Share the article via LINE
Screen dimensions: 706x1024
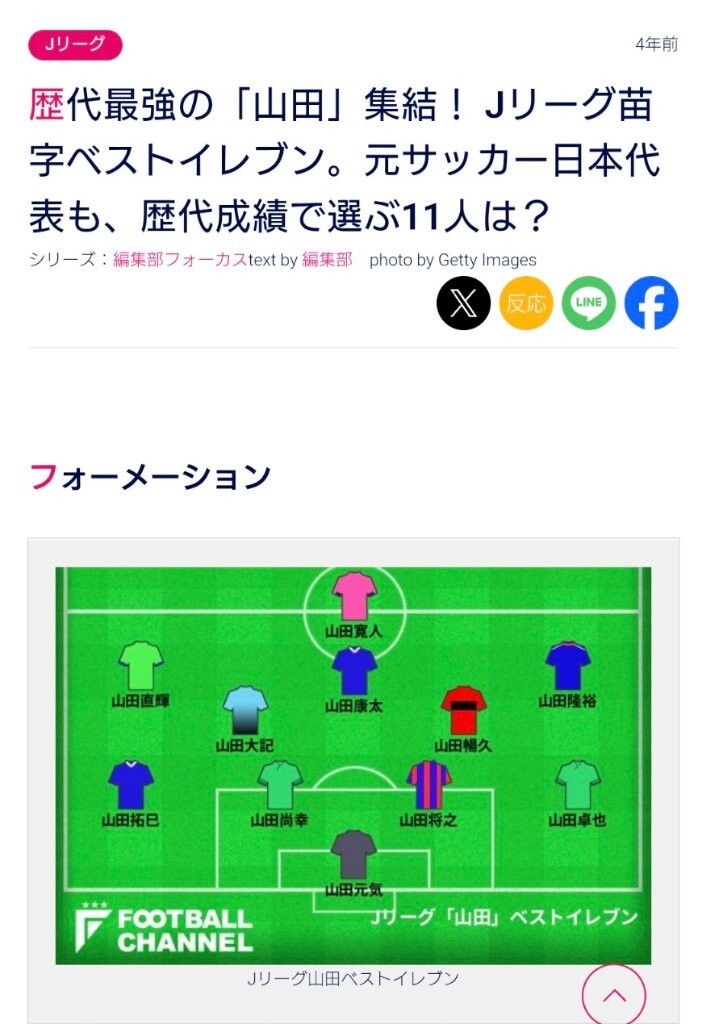[588, 303]
